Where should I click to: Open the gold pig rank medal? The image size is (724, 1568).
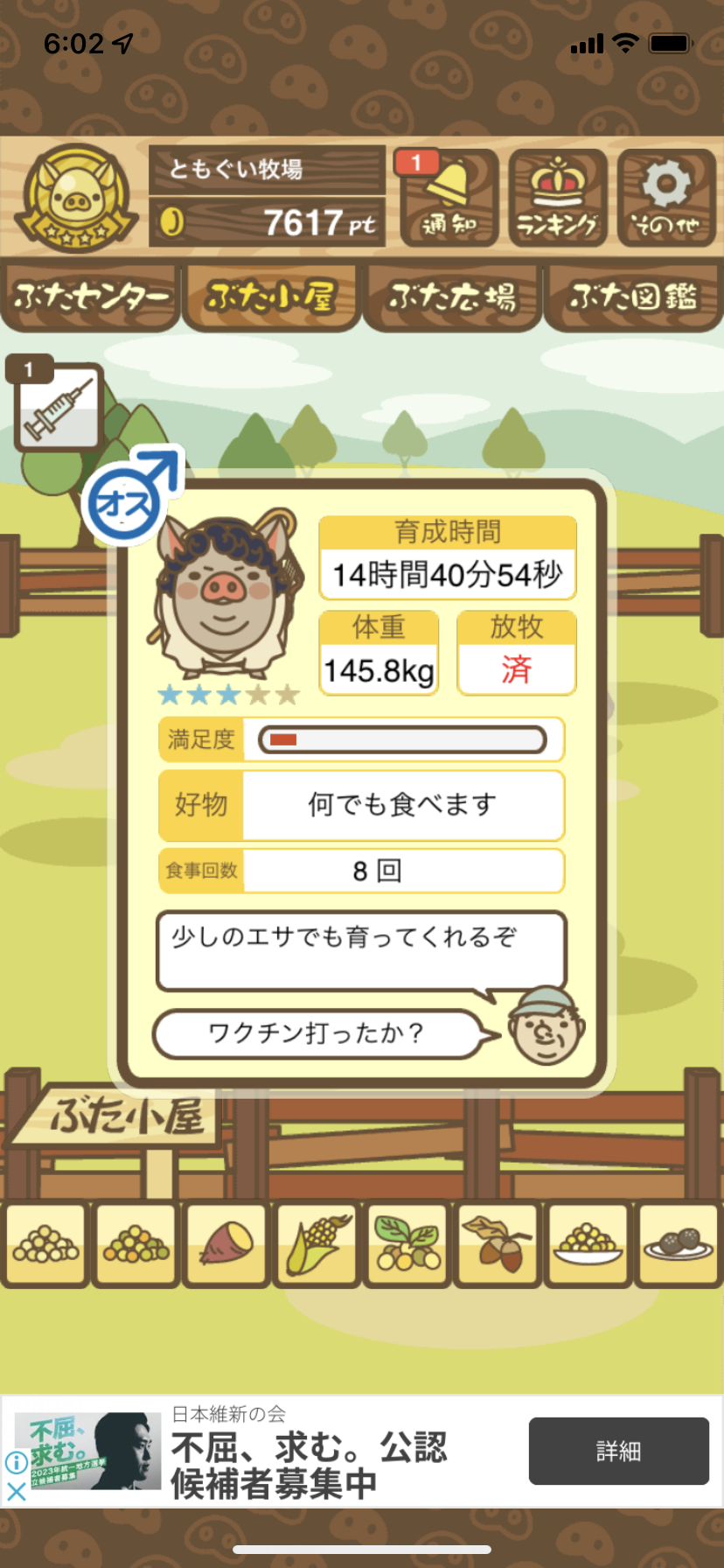pos(77,198)
